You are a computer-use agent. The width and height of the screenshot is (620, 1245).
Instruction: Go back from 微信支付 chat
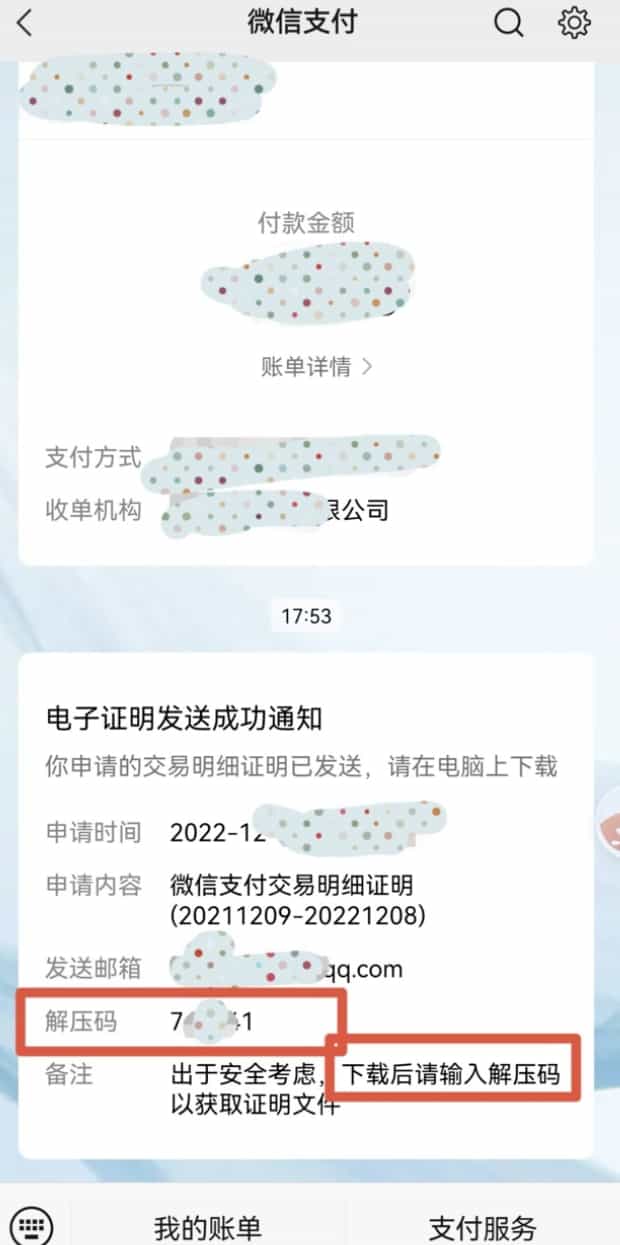click(x=25, y=23)
